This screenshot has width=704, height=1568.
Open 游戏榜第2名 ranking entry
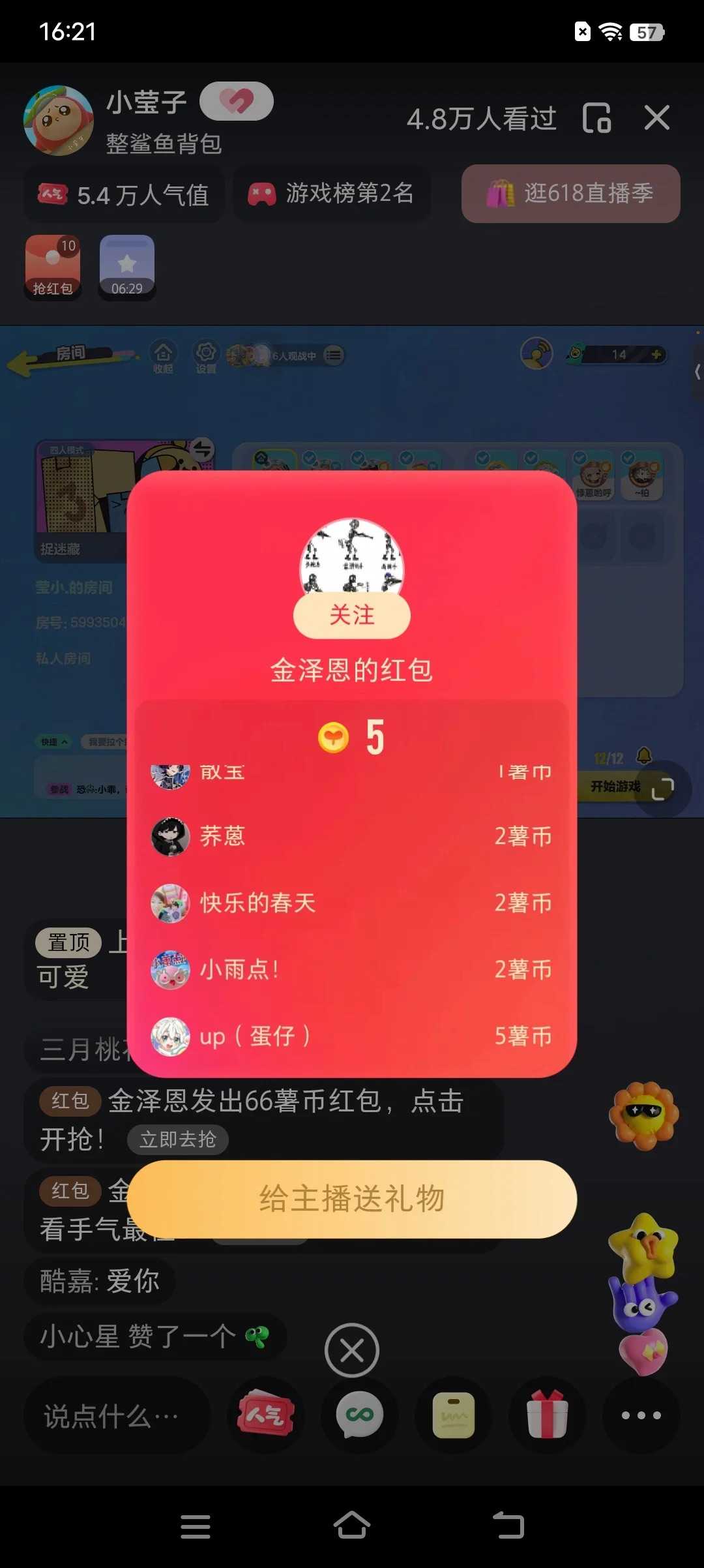[x=332, y=194]
